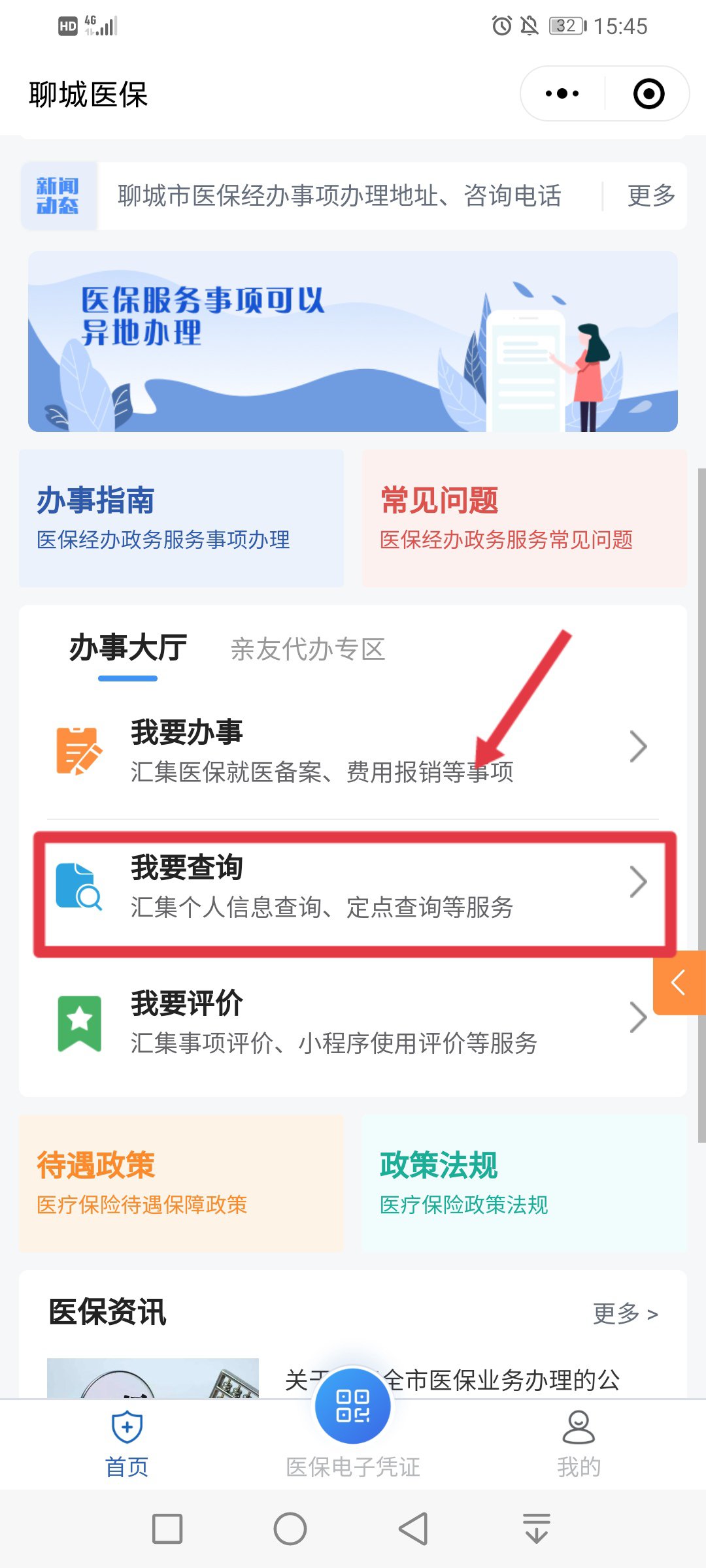Open the 我要查询 row
The width and height of the screenshot is (706, 1568).
click(x=353, y=886)
